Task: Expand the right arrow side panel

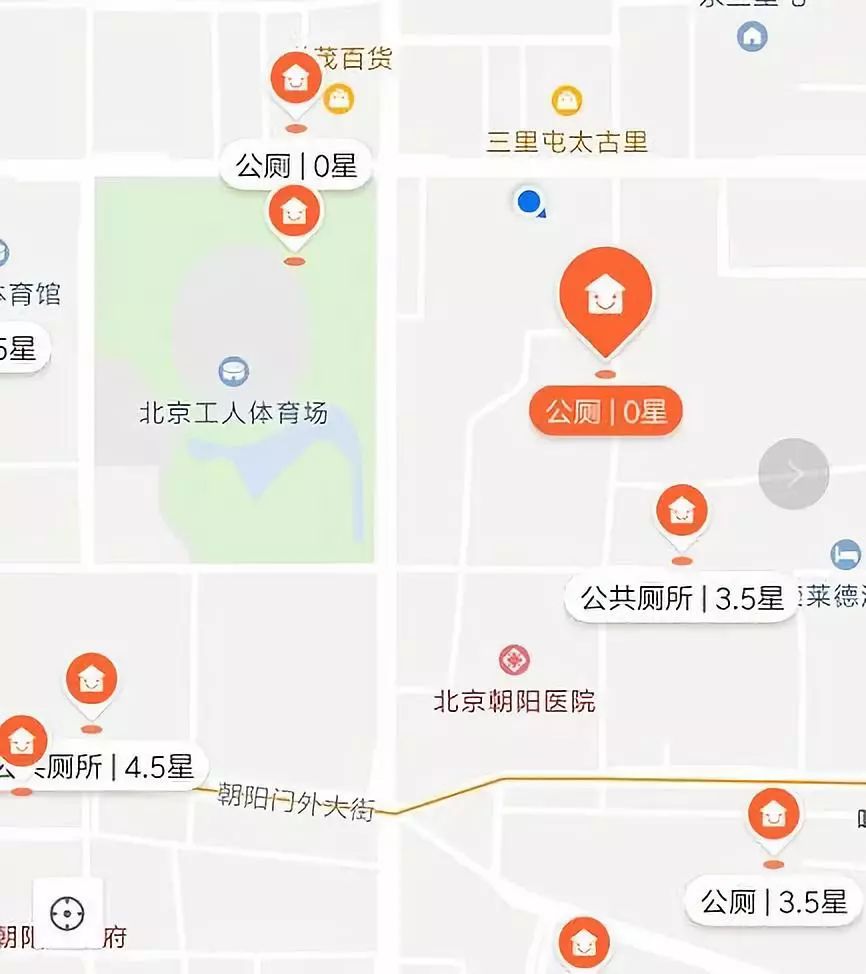Action: [793, 473]
